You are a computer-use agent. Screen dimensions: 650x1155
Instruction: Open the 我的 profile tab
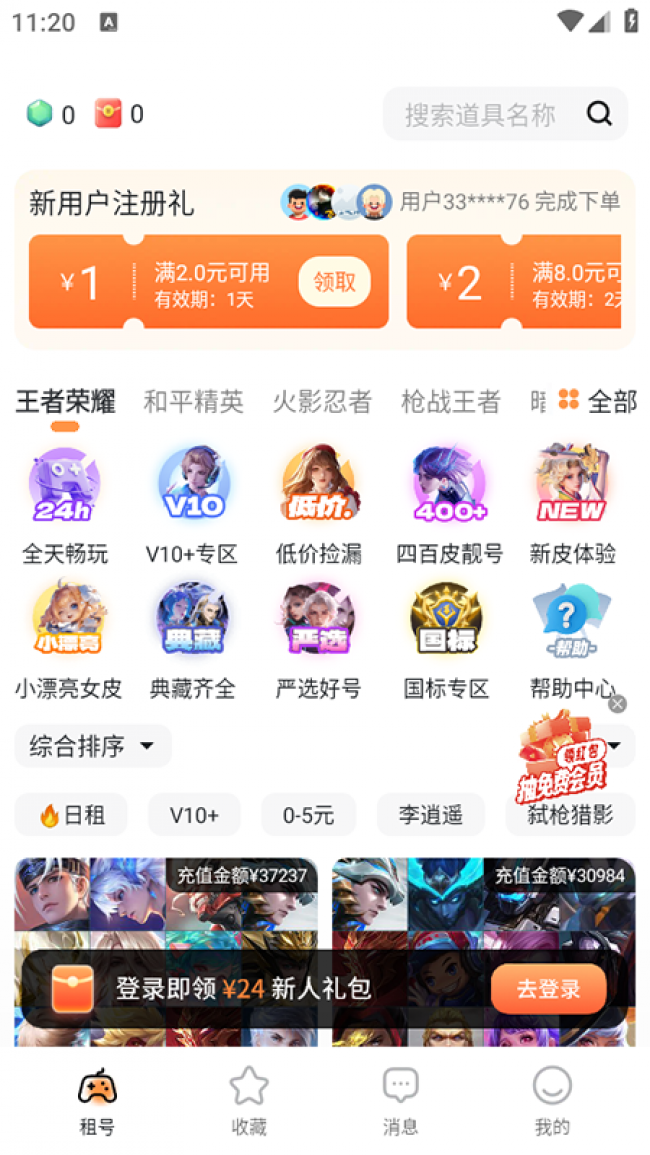pos(552,1100)
